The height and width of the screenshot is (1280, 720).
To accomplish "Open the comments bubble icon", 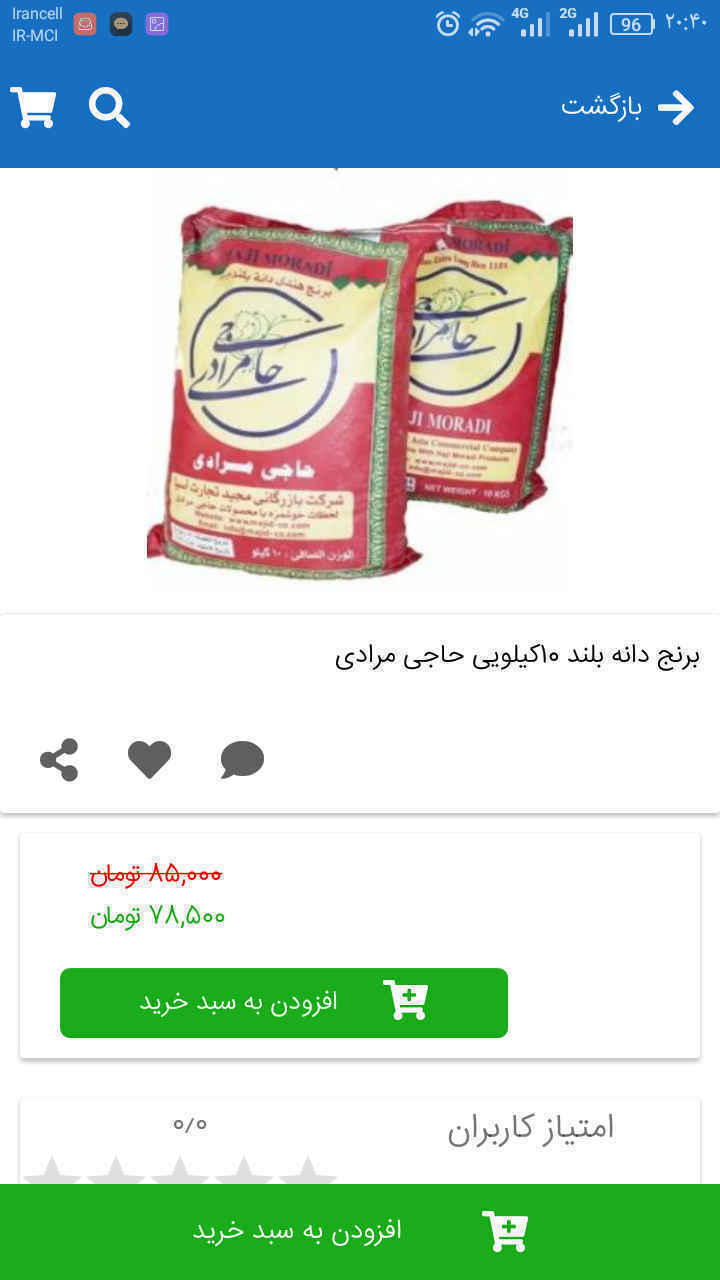I will coord(242,760).
